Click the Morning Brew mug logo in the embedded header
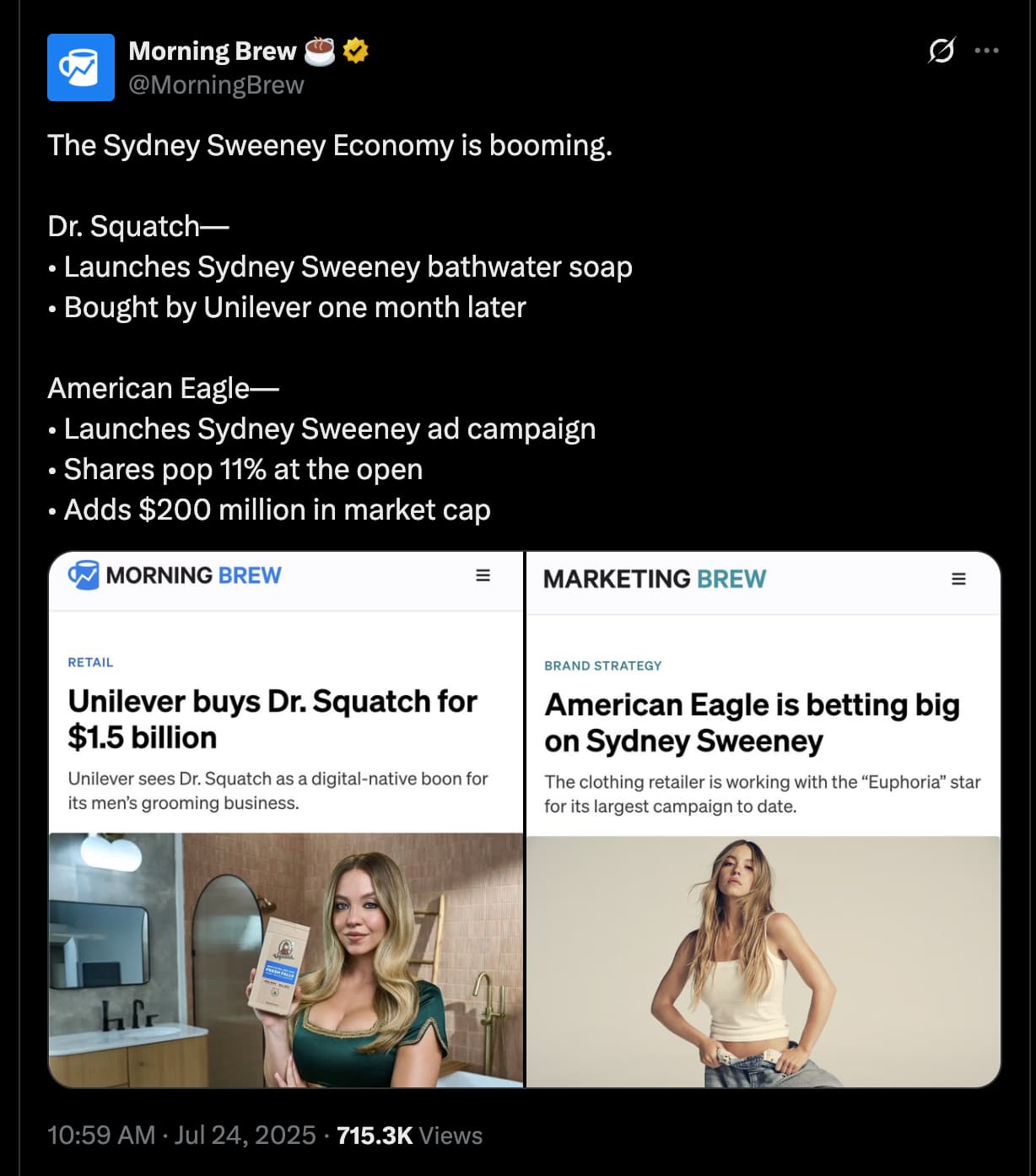The width and height of the screenshot is (1036, 1176). (x=82, y=575)
